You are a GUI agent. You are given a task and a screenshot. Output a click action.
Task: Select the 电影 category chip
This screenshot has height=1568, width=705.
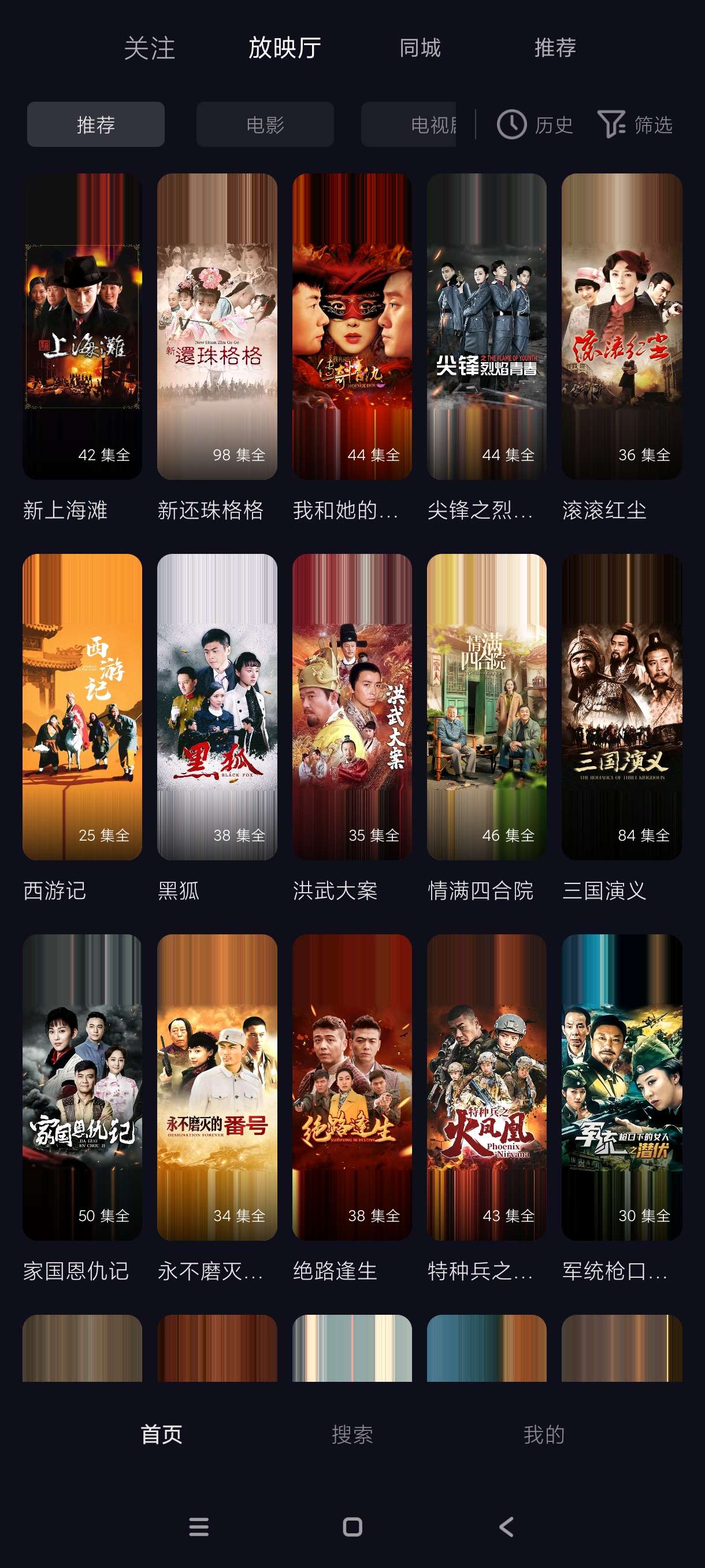pos(265,125)
